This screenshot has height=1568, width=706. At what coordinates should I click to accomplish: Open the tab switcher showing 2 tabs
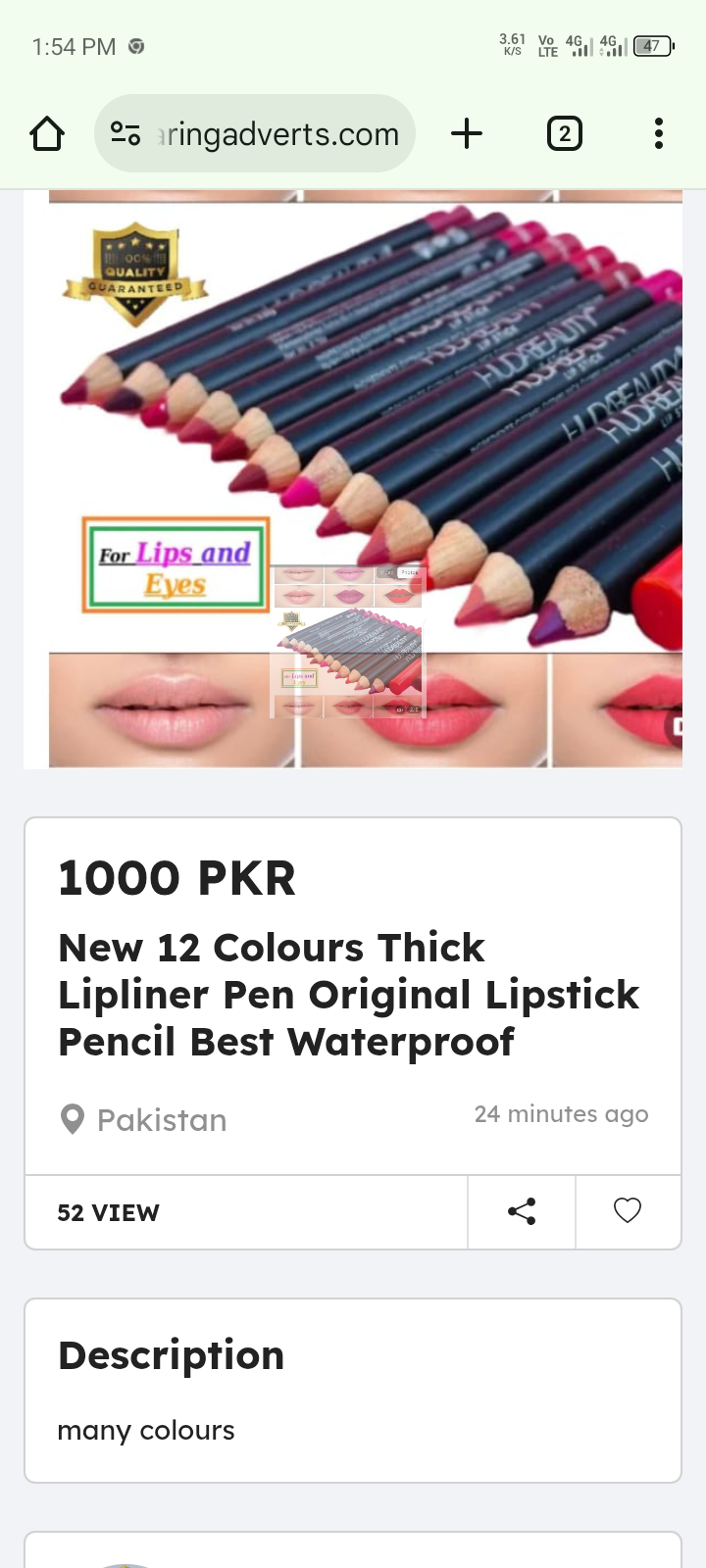tap(564, 133)
